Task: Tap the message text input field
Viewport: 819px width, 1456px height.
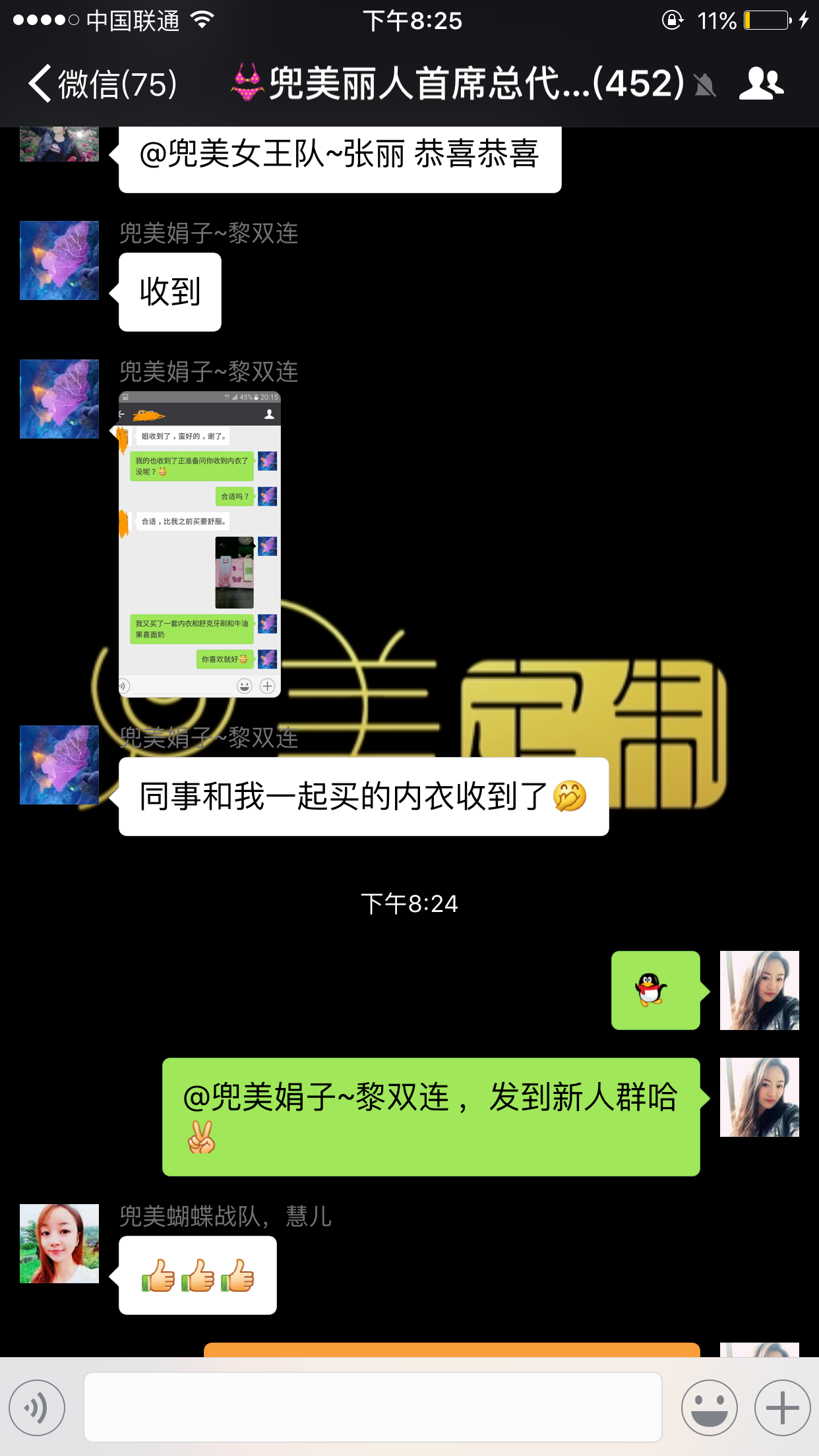Action: coord(373,1407)
